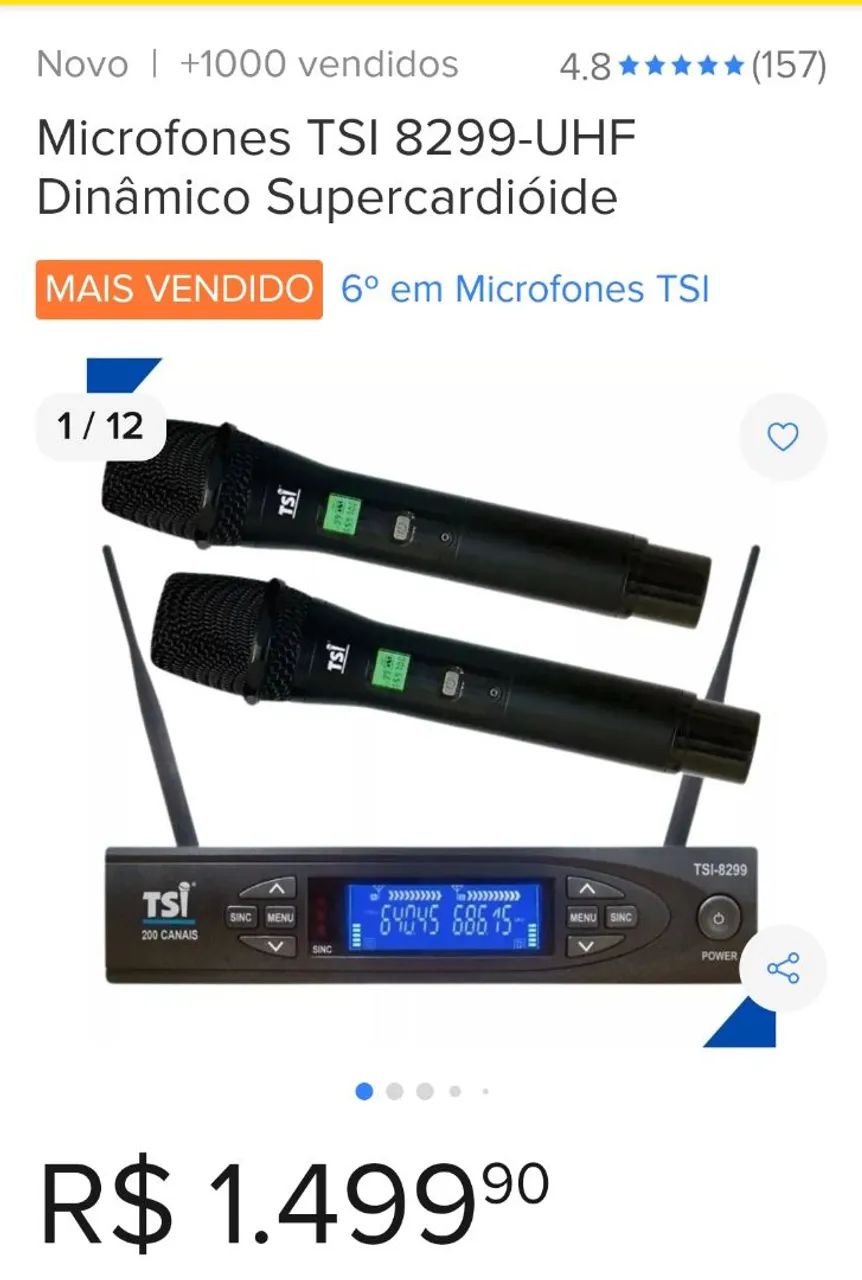Select the Novo condition label
This screenshot has height=1280, width=862.
[81, 66]
